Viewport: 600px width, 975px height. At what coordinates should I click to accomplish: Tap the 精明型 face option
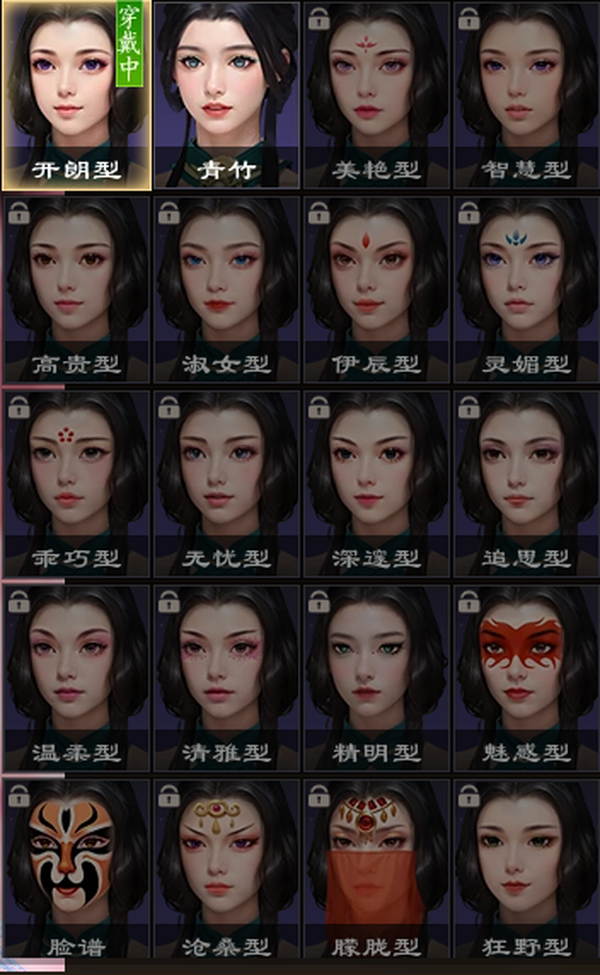click(x=376, y=679)
